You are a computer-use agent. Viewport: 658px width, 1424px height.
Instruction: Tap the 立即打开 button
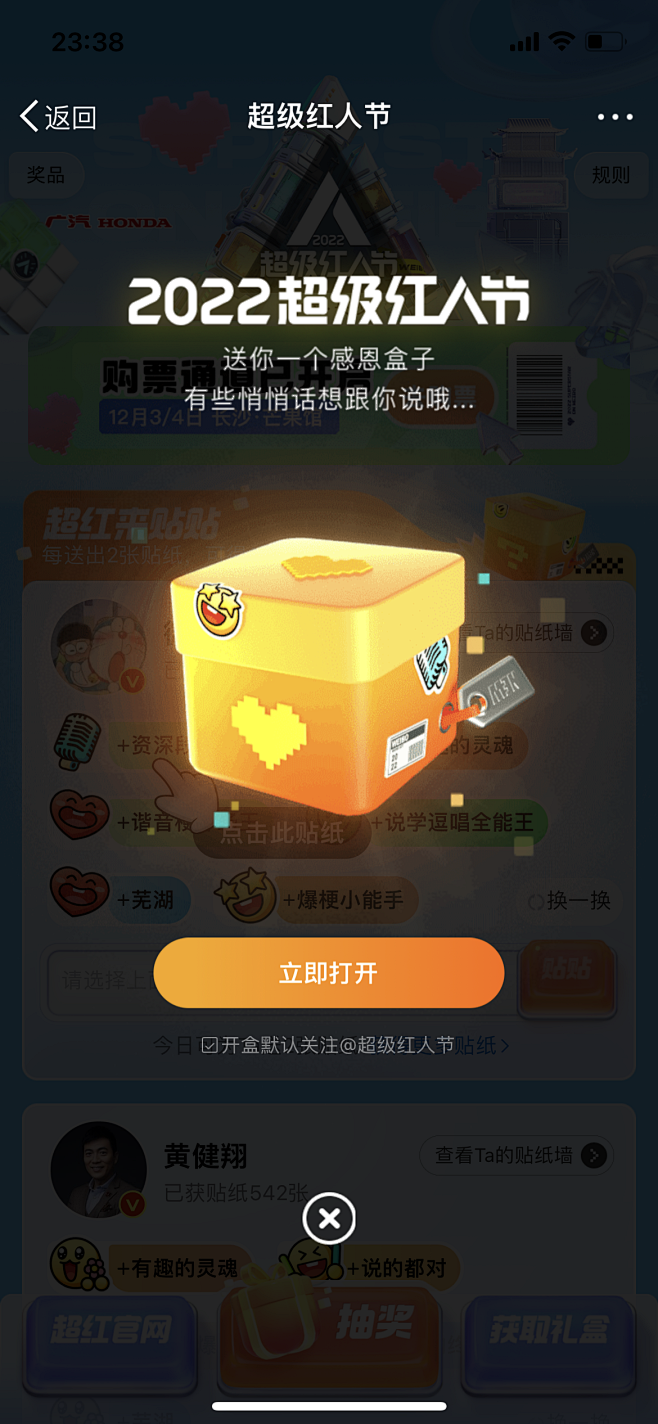(328, 973)
